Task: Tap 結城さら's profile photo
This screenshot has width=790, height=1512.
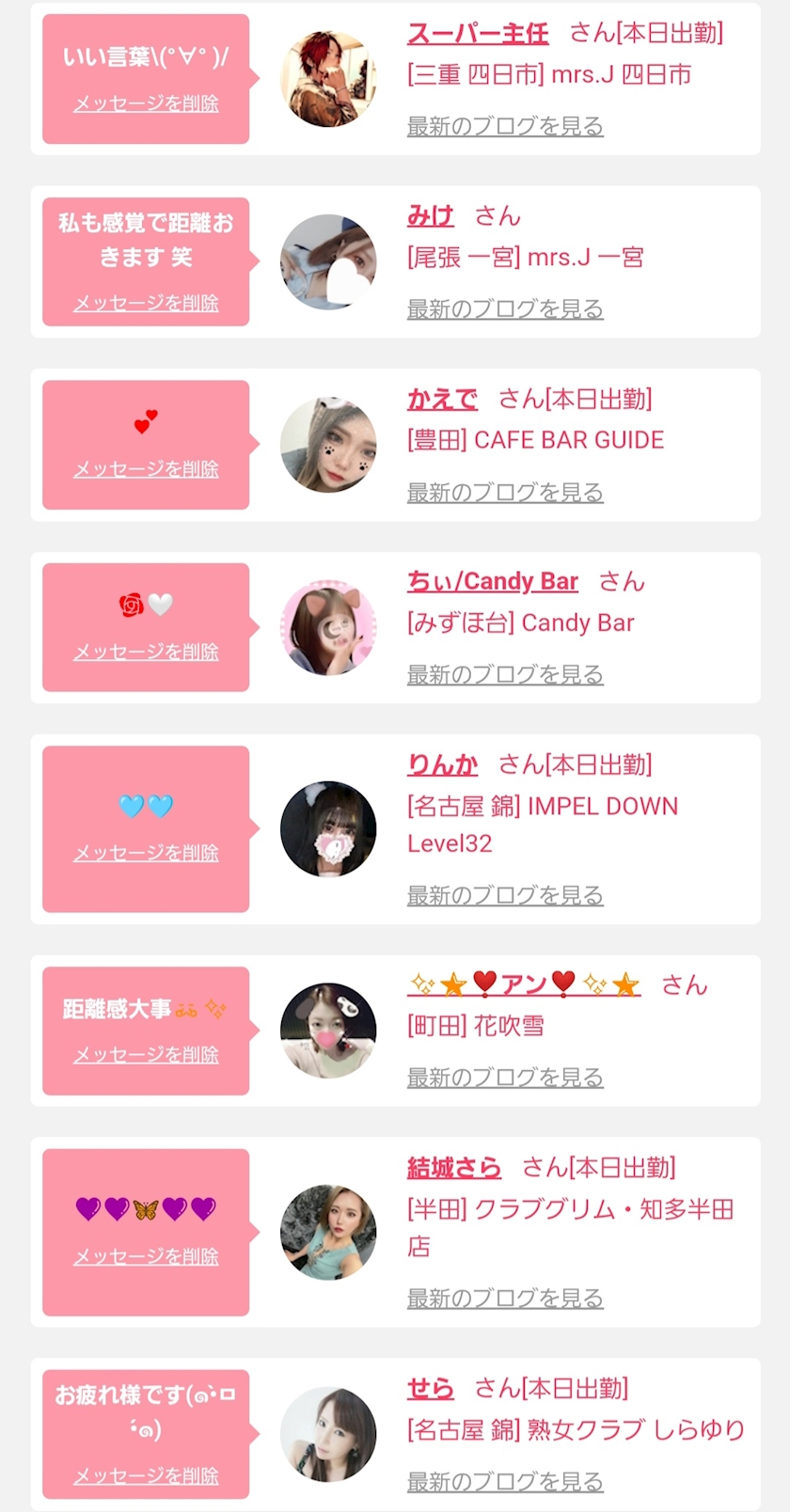Action: pos(328,1232)
